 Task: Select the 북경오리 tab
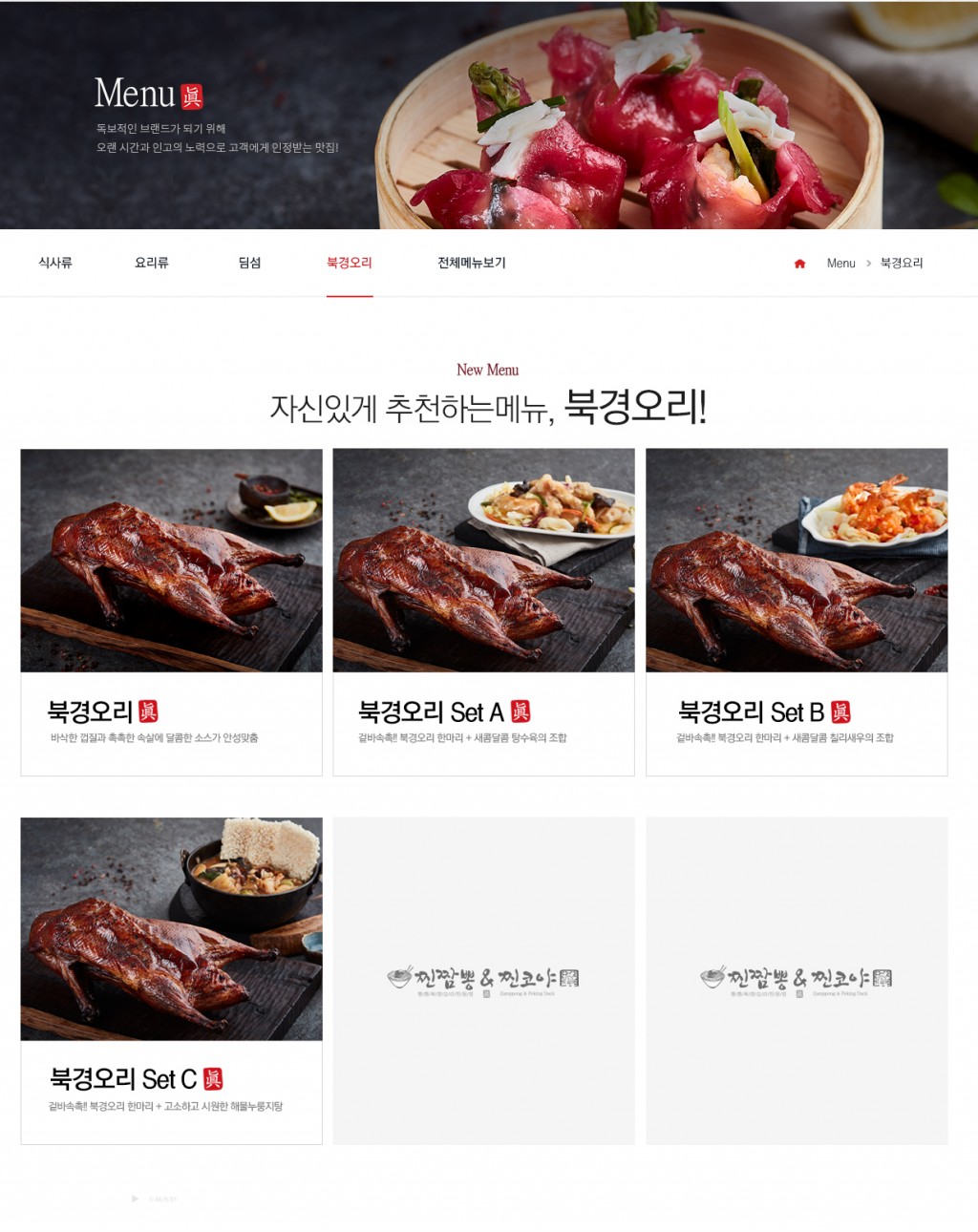click(350, 263)
